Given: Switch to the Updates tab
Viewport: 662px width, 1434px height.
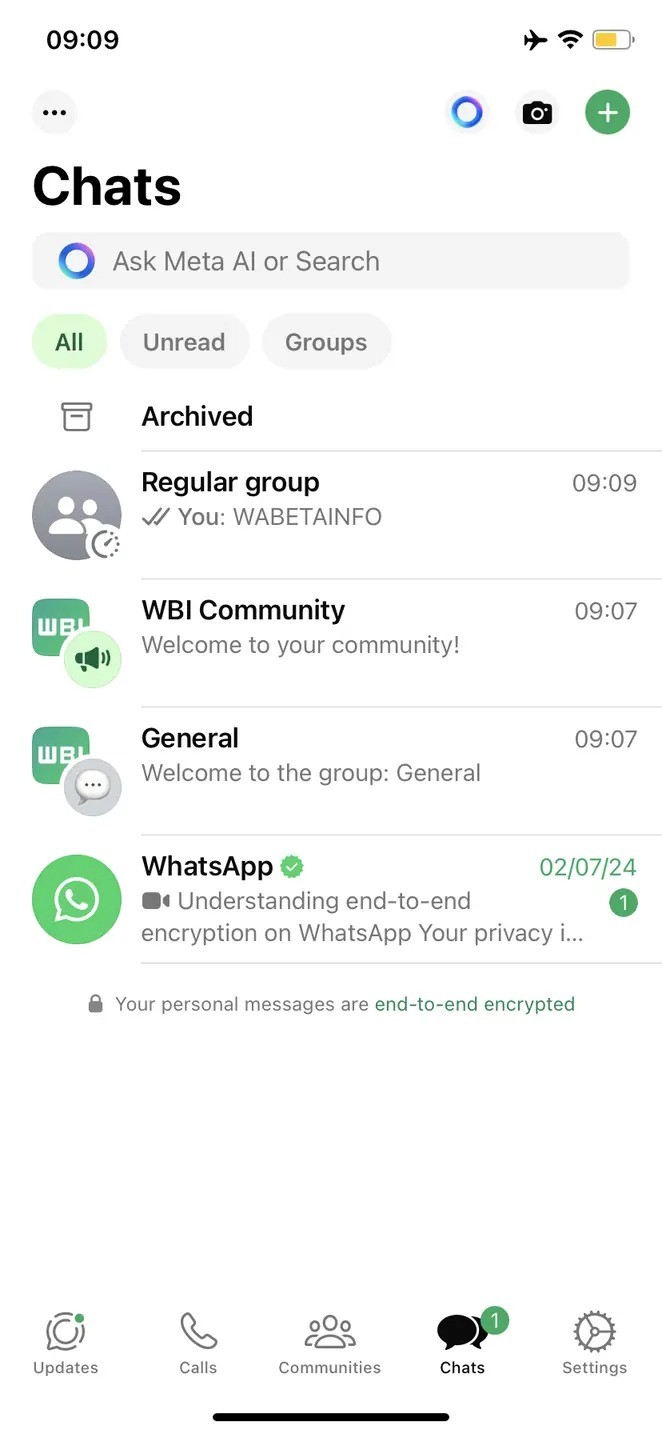Looking at the screenshot, I should pos(66,1344).
